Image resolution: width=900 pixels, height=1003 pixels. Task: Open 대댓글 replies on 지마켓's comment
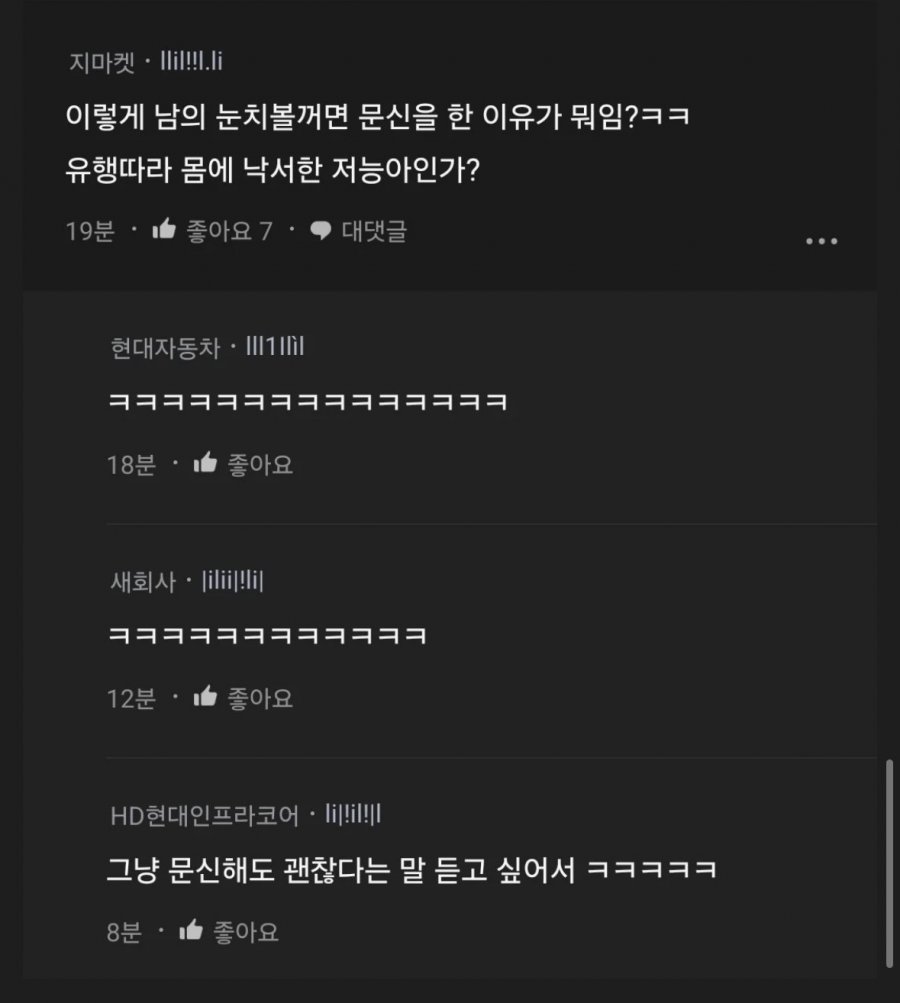pos(358,231)
